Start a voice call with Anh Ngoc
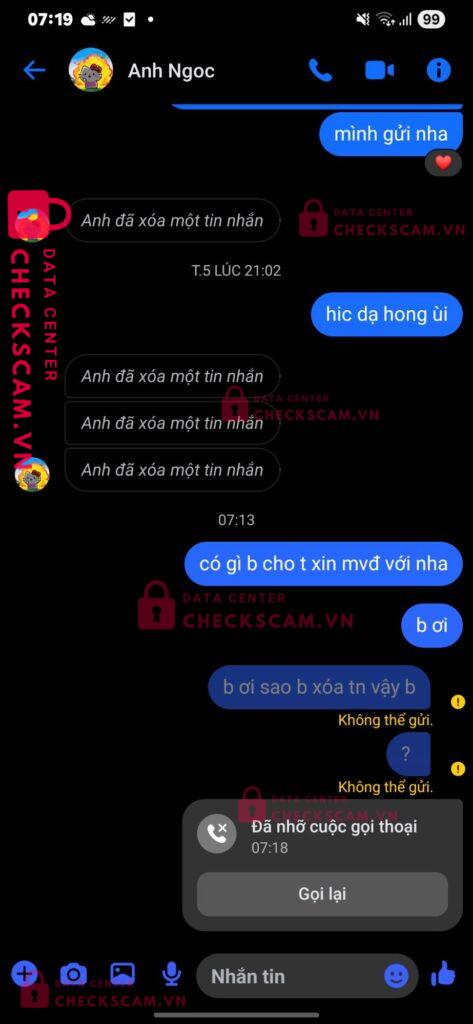 pos(320,71)
